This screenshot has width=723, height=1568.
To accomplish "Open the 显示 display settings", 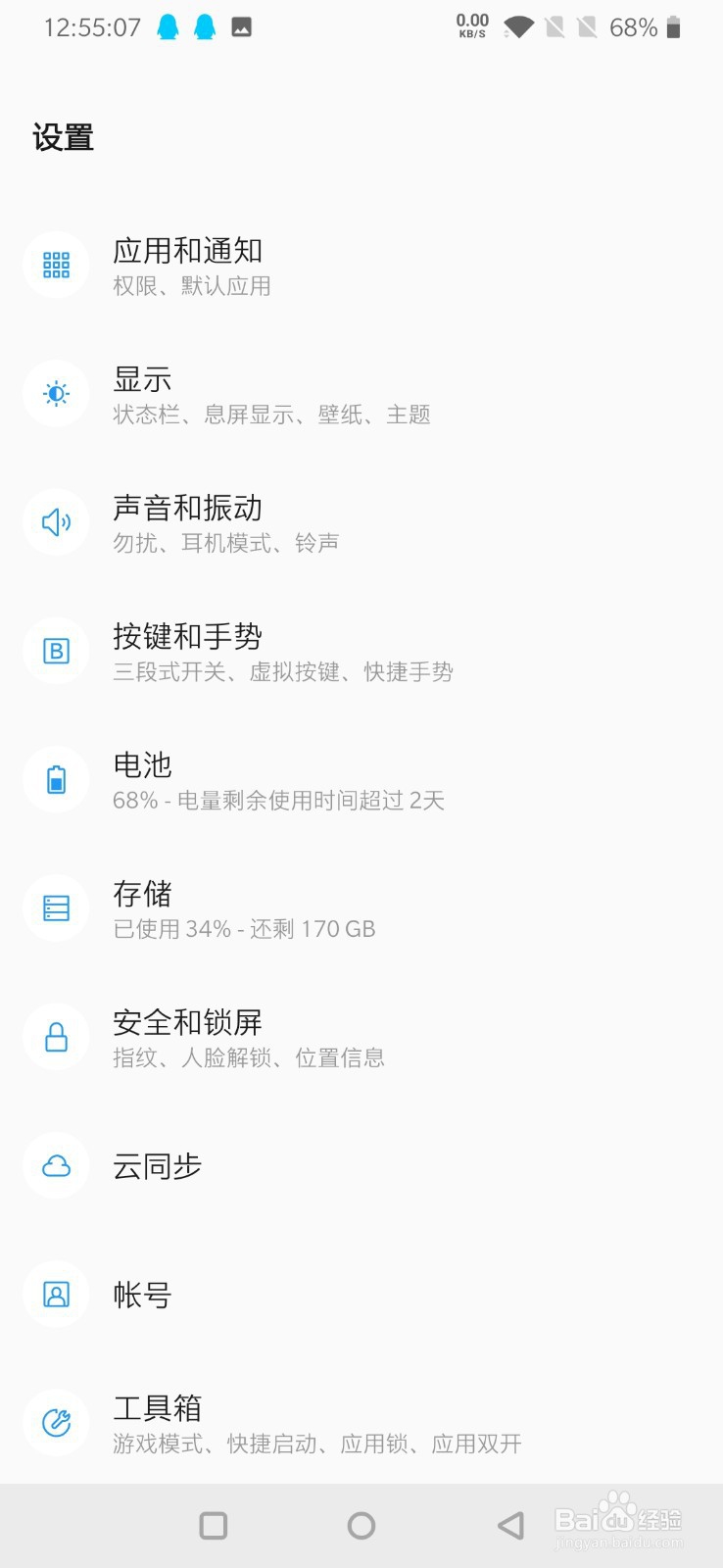I will [361, 394].
